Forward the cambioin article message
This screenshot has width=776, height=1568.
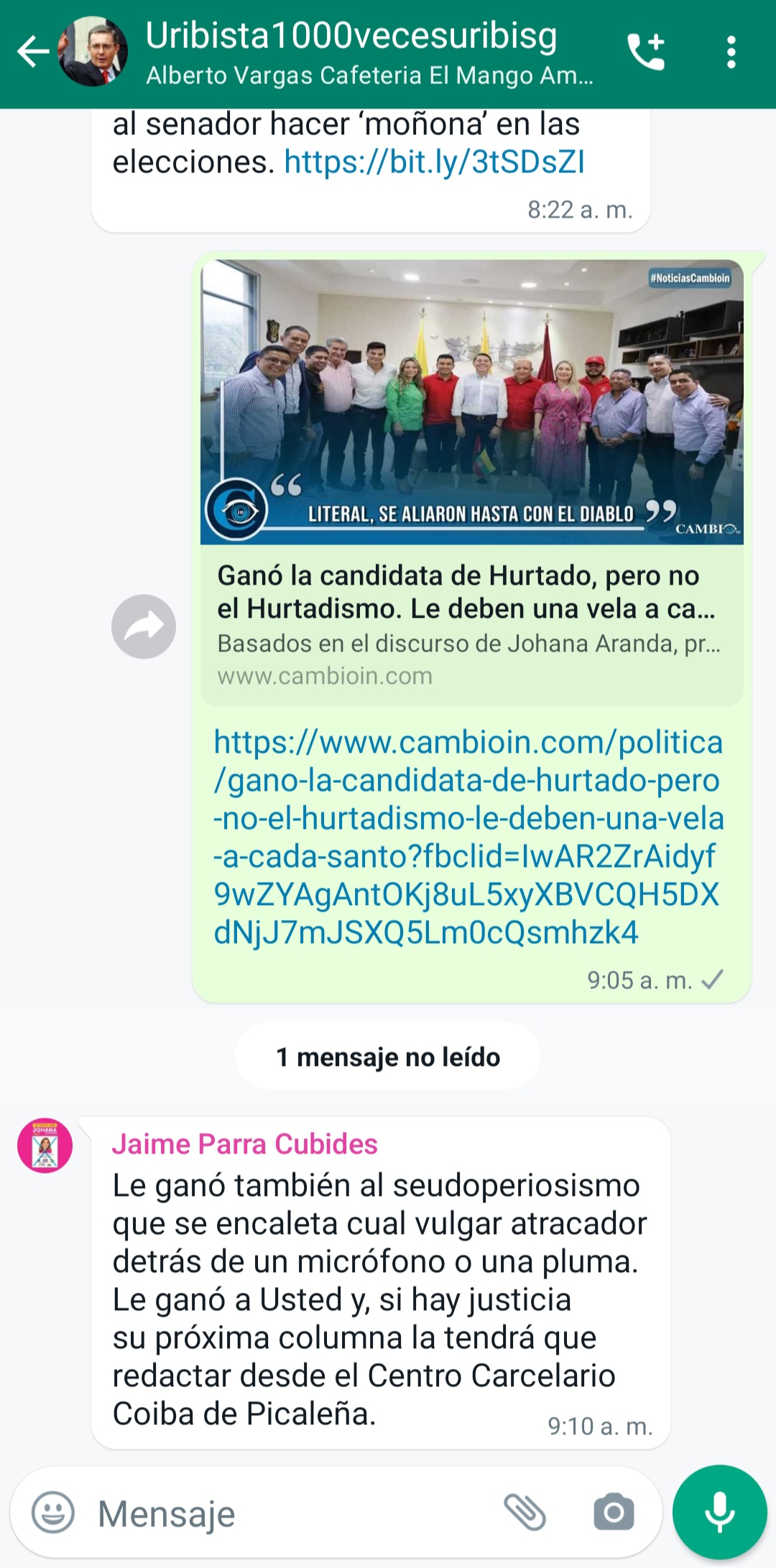(144, 626)
